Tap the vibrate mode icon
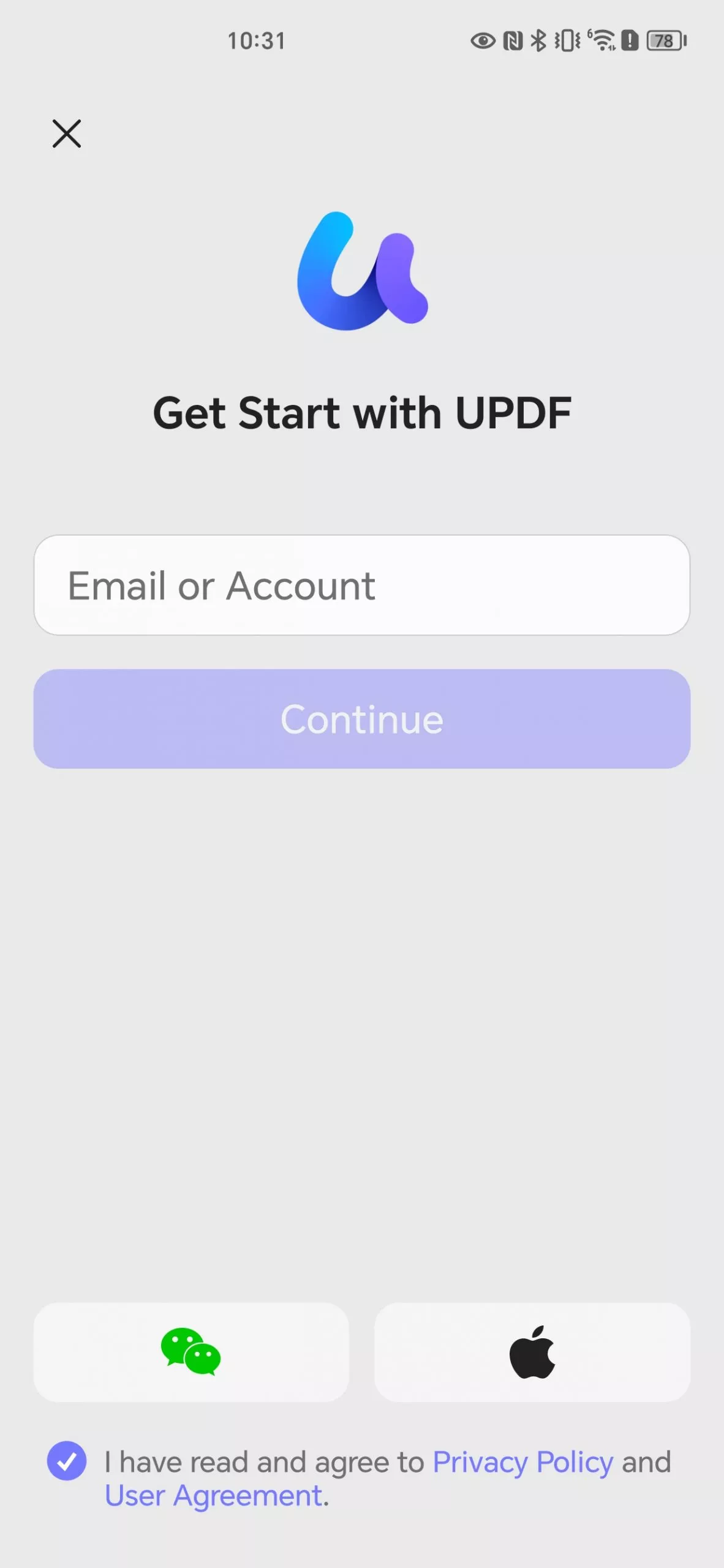The width and height of the screenshot is (724, 1568). 567,40
